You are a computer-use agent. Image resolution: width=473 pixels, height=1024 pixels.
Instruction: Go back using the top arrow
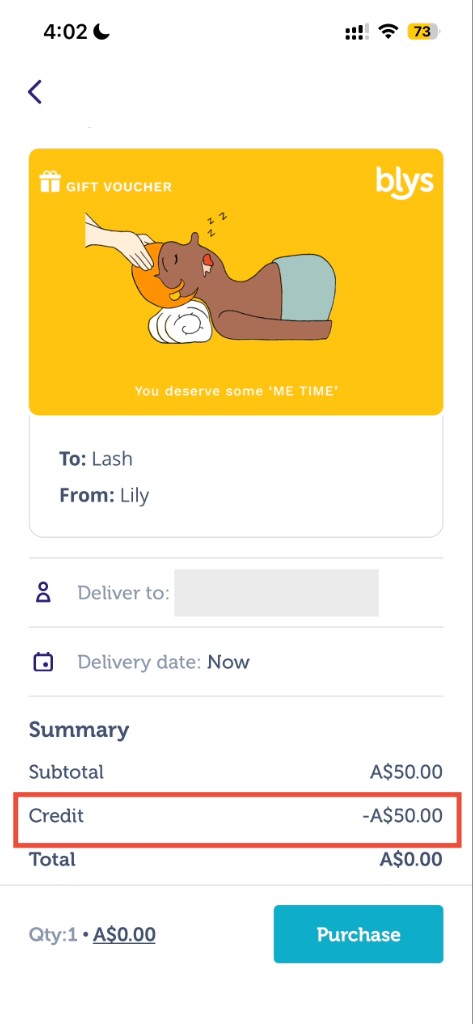click(35, 92)
